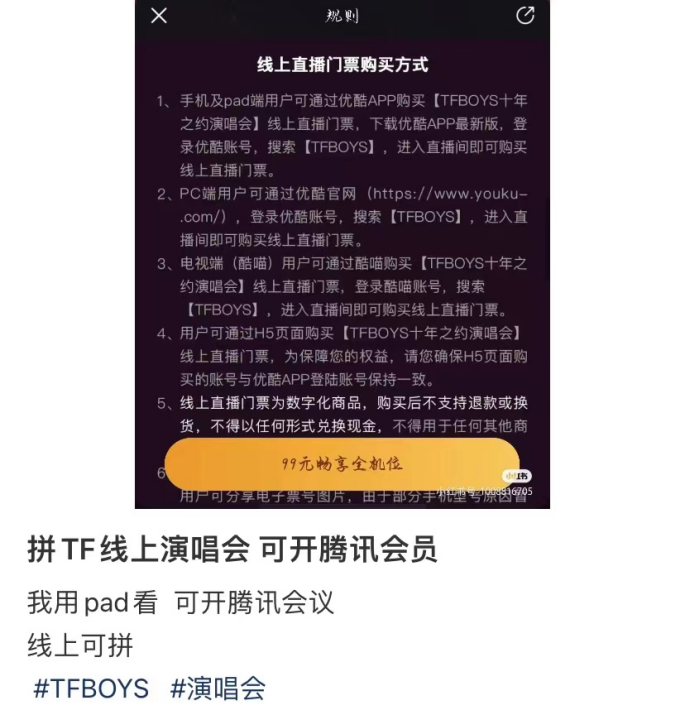This screenshot has width=685, height=715.
Task: Open the posted ticket rules image
Action: pyautogui.click(x=342, y=255)
